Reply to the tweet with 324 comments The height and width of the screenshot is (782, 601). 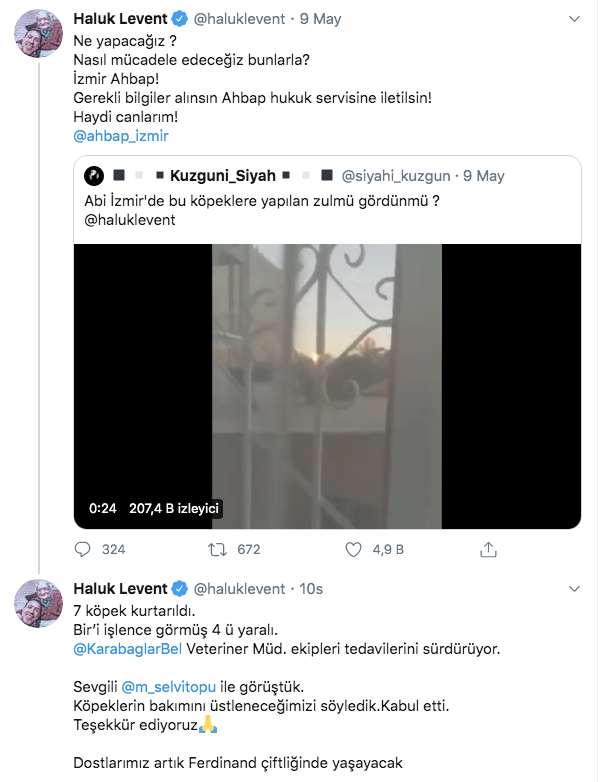coord(86,549)
